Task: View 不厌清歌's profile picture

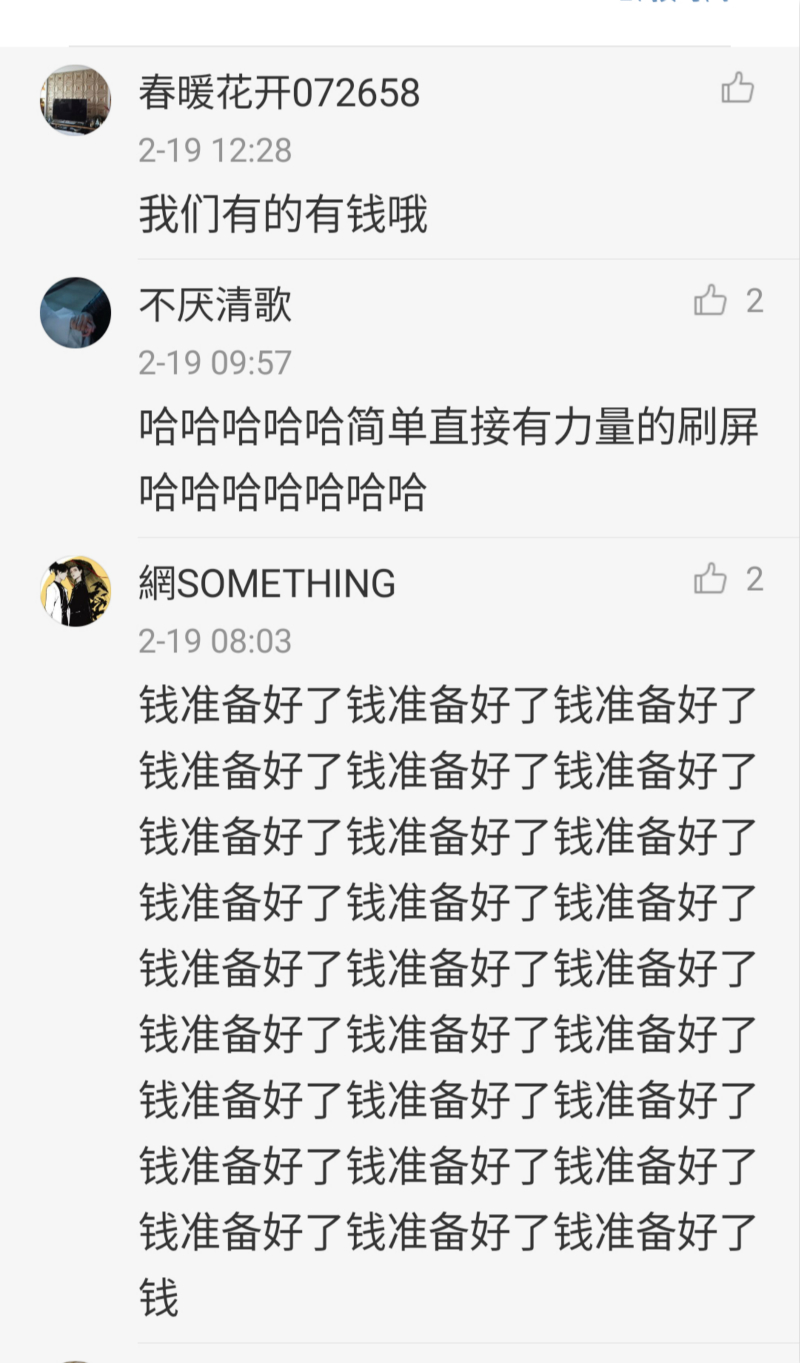Action: pyautogui.click(x=75, y=312)
